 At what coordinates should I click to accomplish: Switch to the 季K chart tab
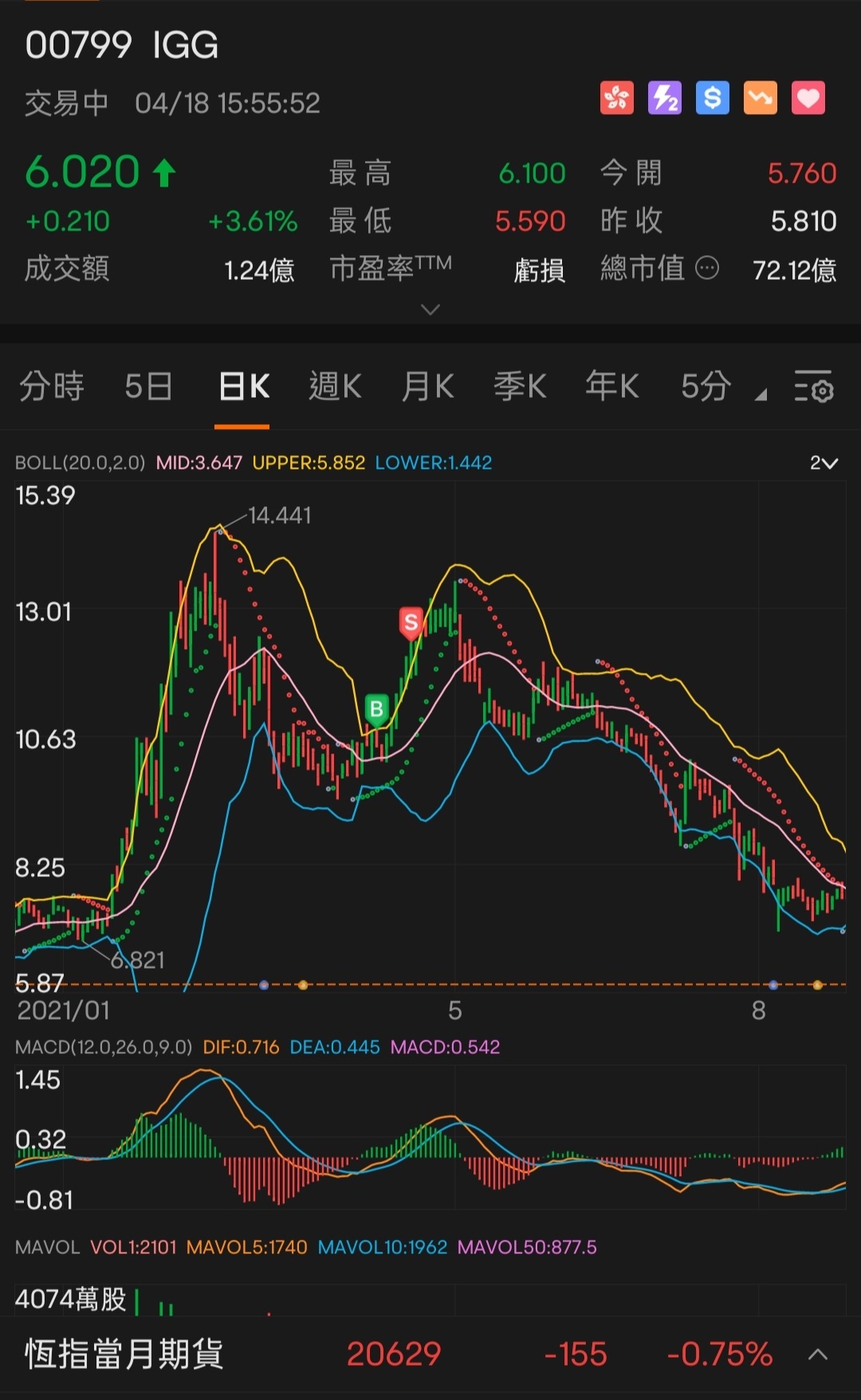[520, 387]
